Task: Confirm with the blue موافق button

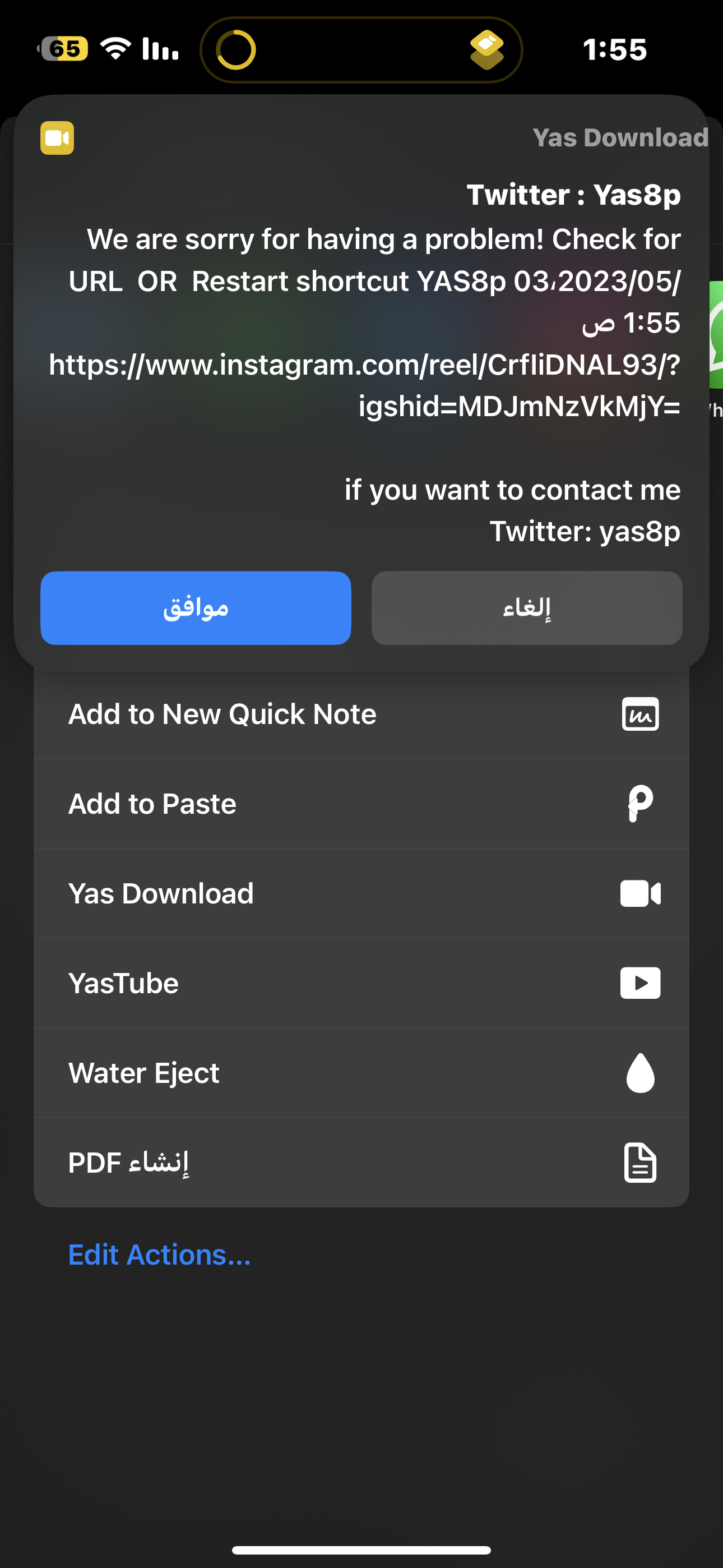Action: [x=196, y=607]
